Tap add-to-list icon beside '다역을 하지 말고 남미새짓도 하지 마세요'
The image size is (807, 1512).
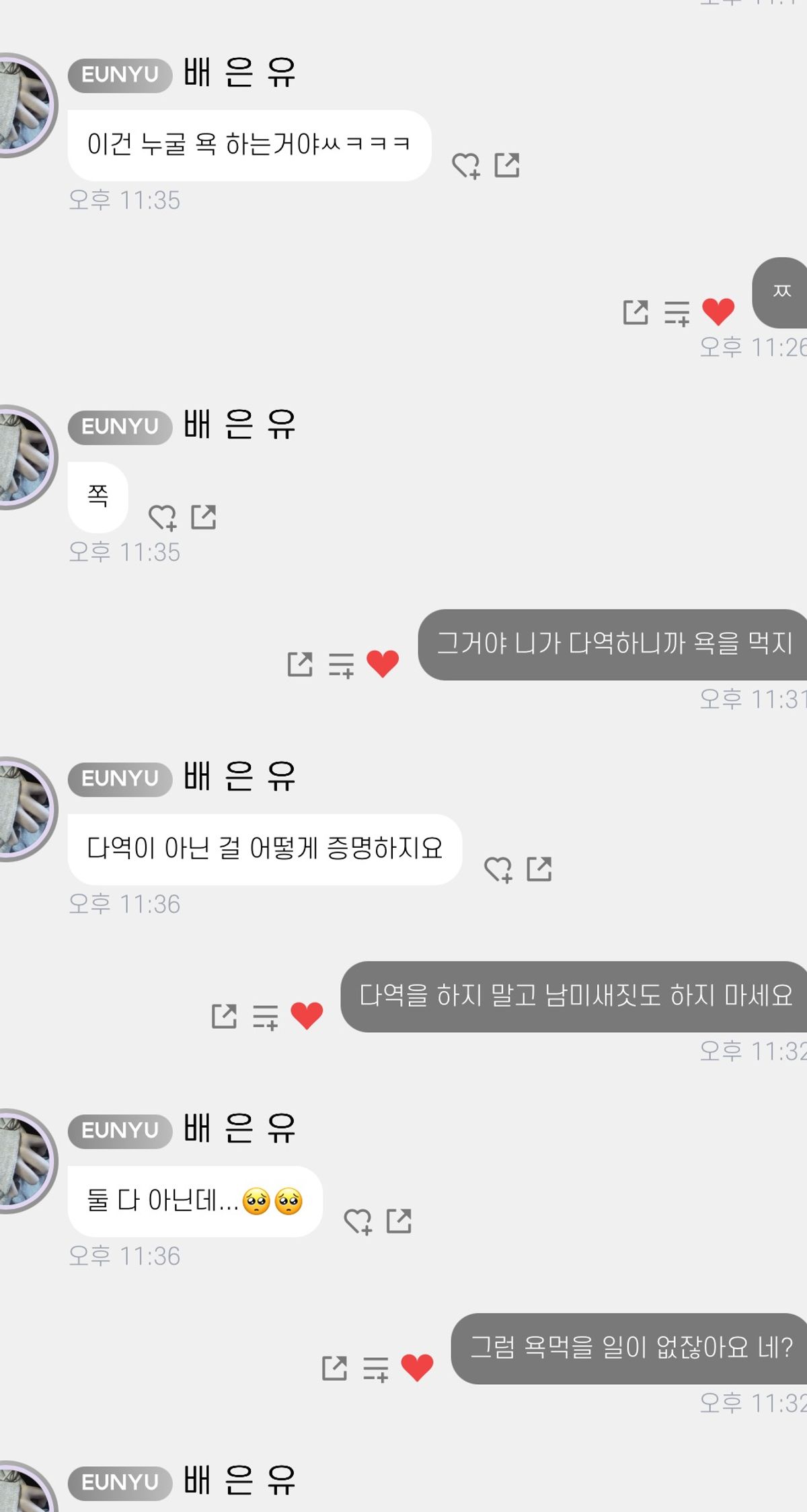click(x=265, y=1017)
